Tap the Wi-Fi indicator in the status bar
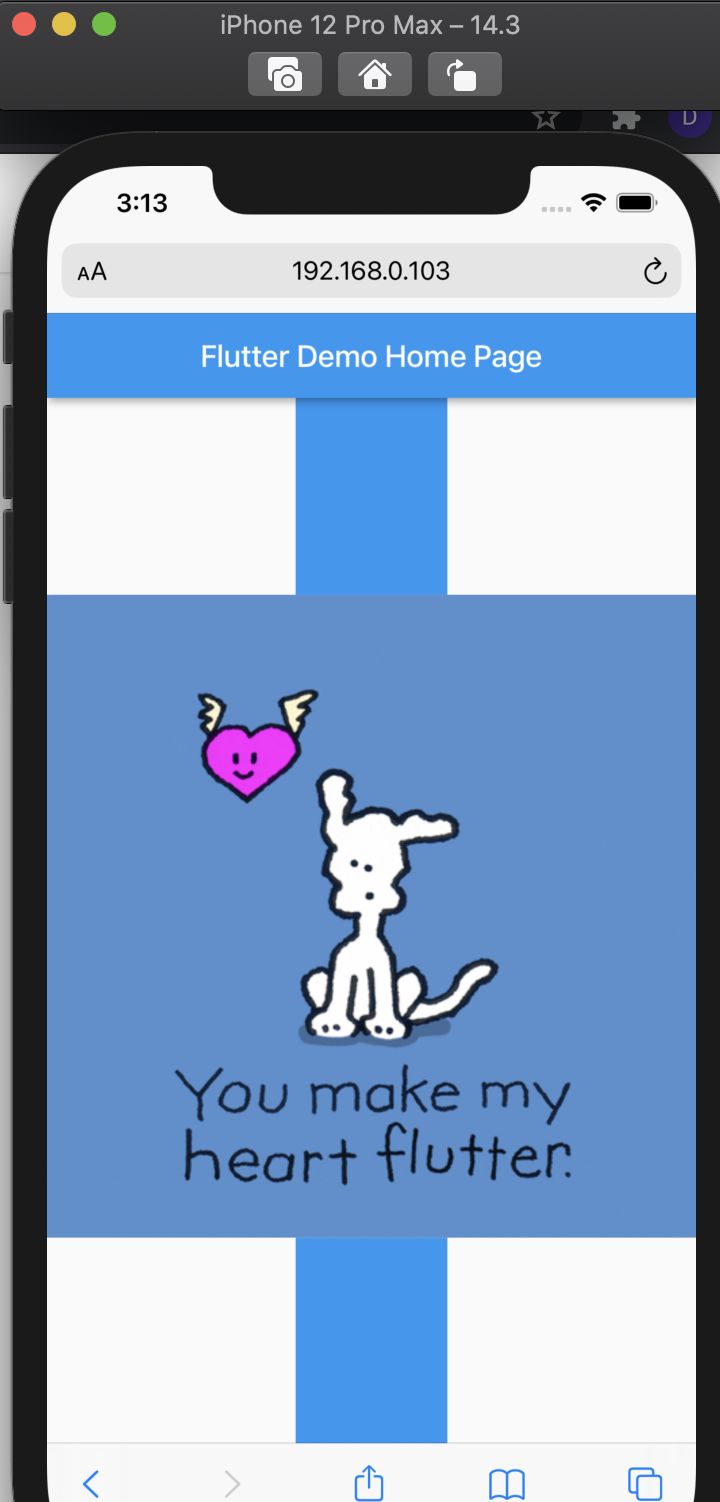This screenshot has width=720, height=1502. 593,202
